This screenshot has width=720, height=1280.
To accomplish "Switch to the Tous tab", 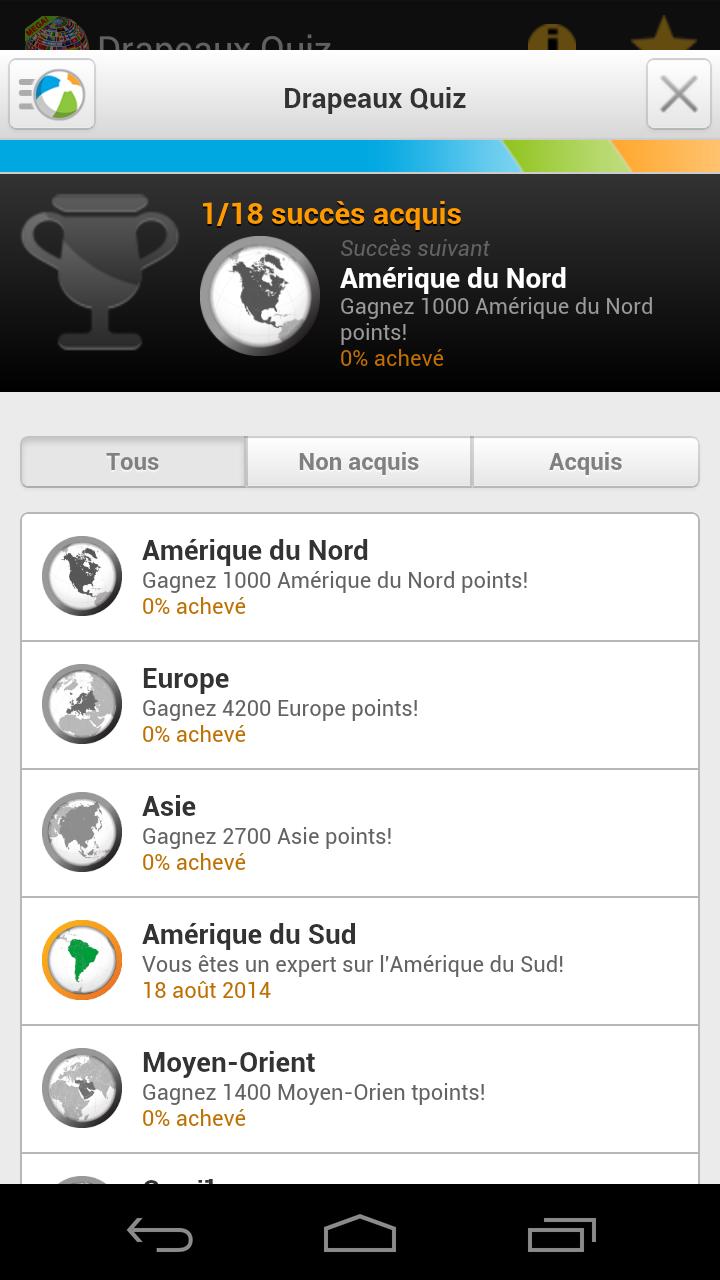I will [x=133, y=462].
